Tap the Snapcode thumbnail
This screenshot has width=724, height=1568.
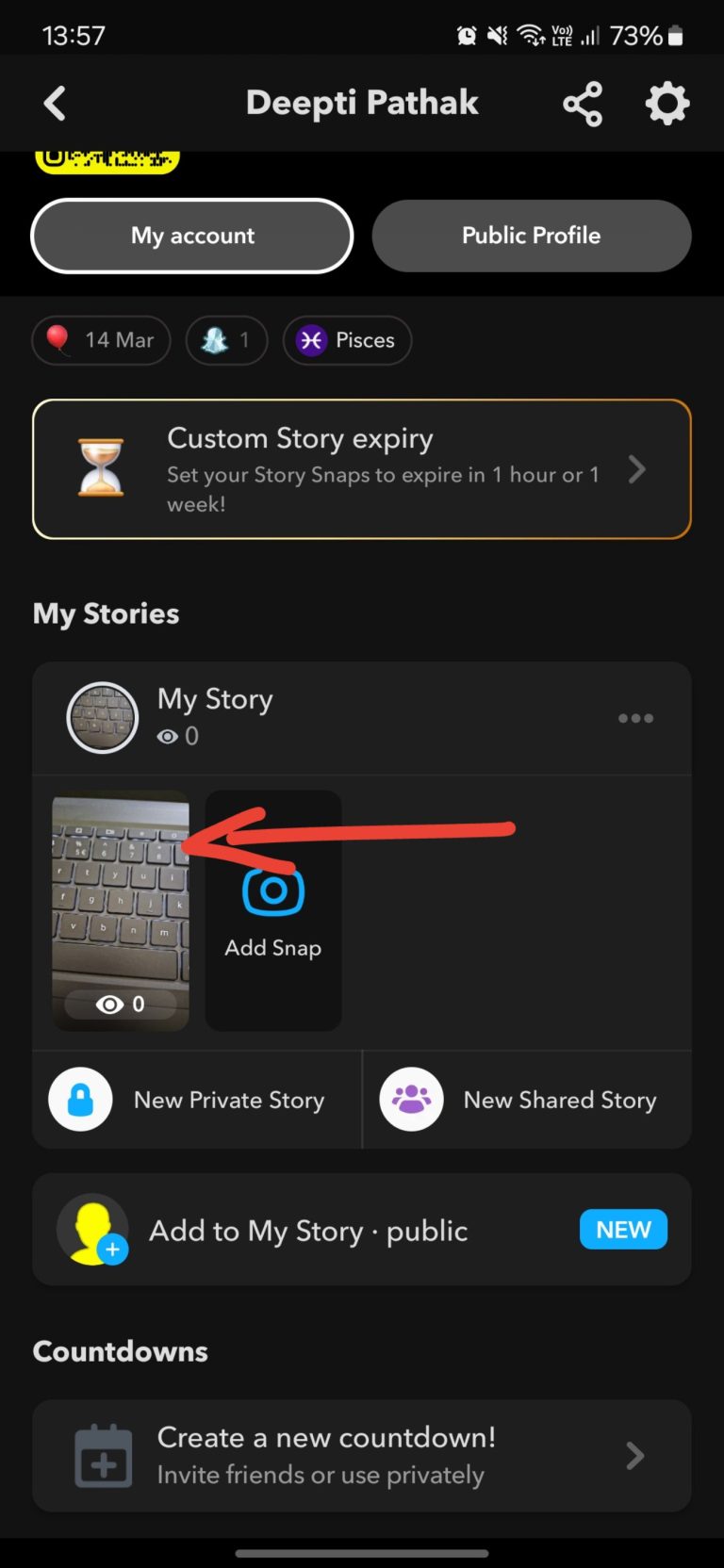point(107,158)
